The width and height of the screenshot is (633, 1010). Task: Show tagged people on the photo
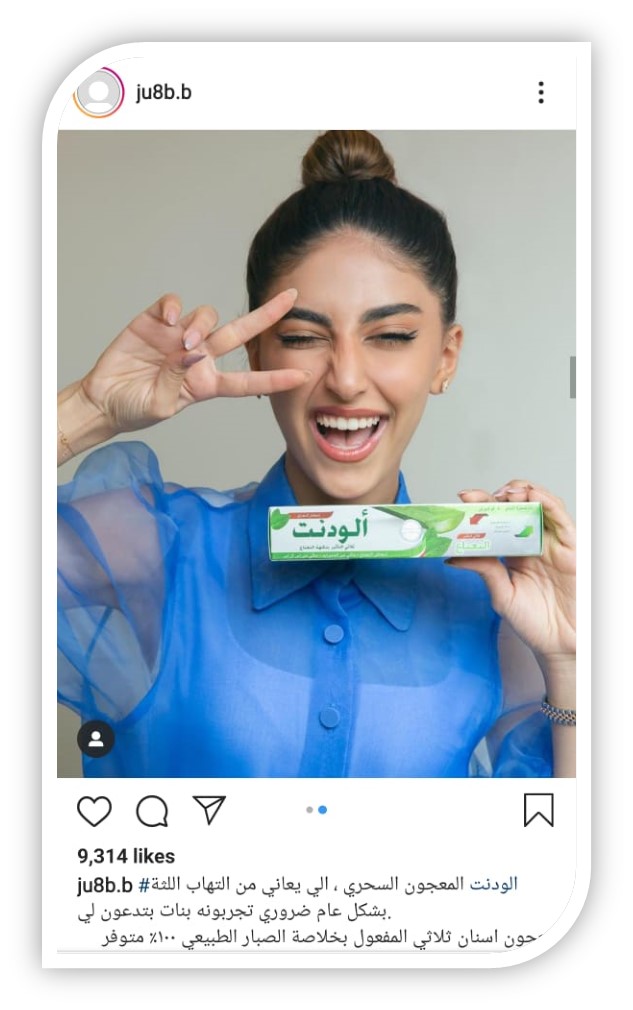96,739
